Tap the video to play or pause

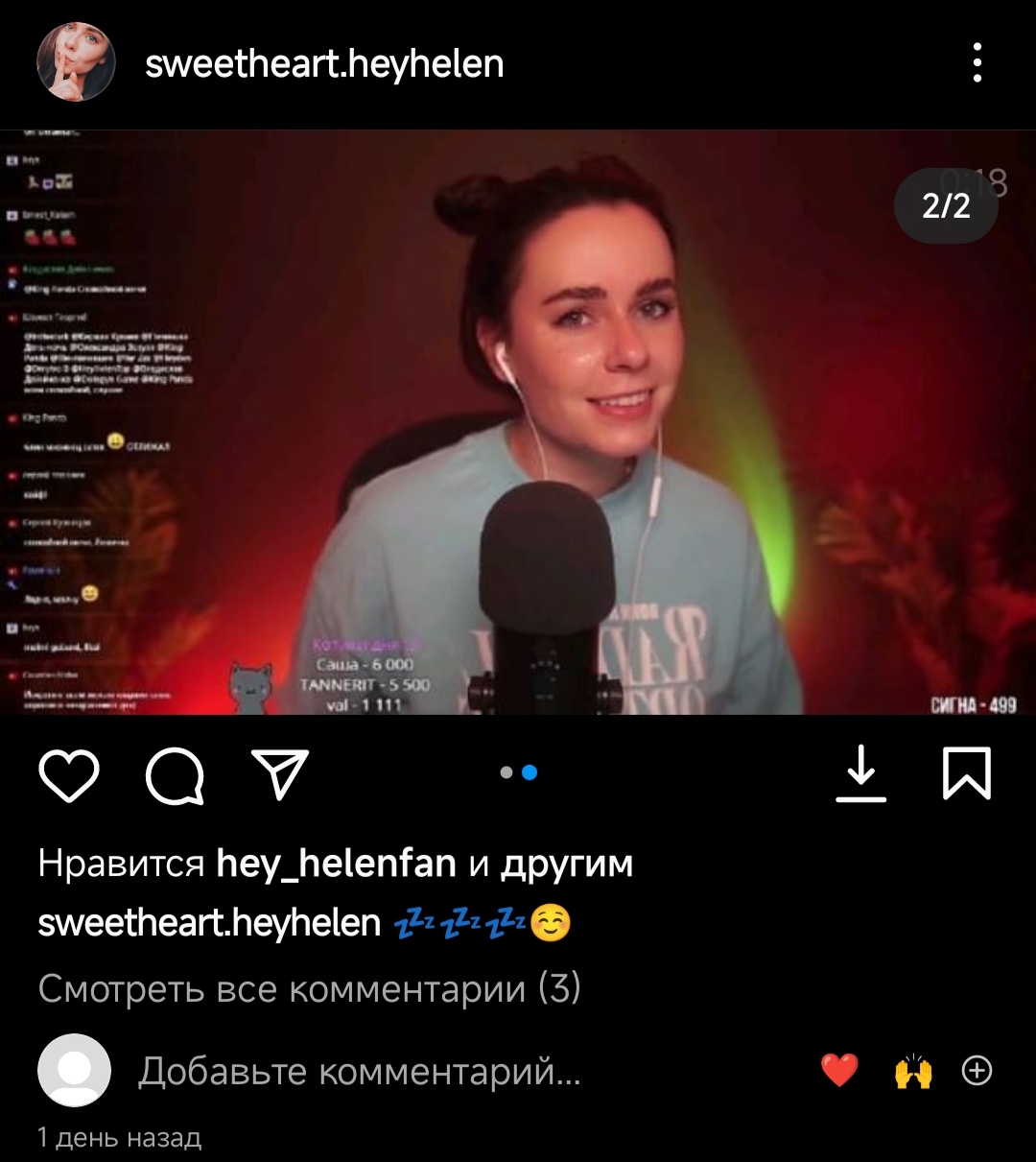point(518,422)
